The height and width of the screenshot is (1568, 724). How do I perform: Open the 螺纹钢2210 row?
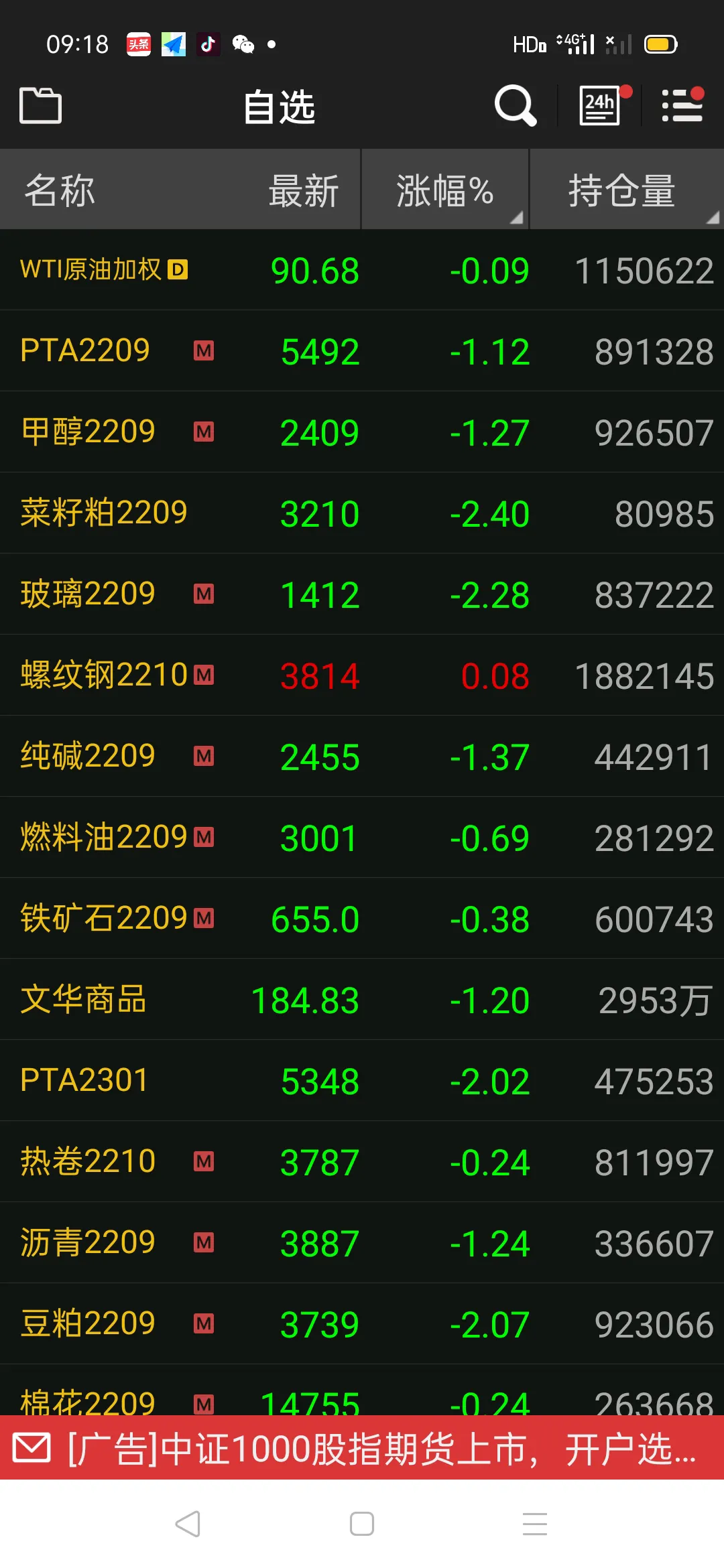coord(362,675)
